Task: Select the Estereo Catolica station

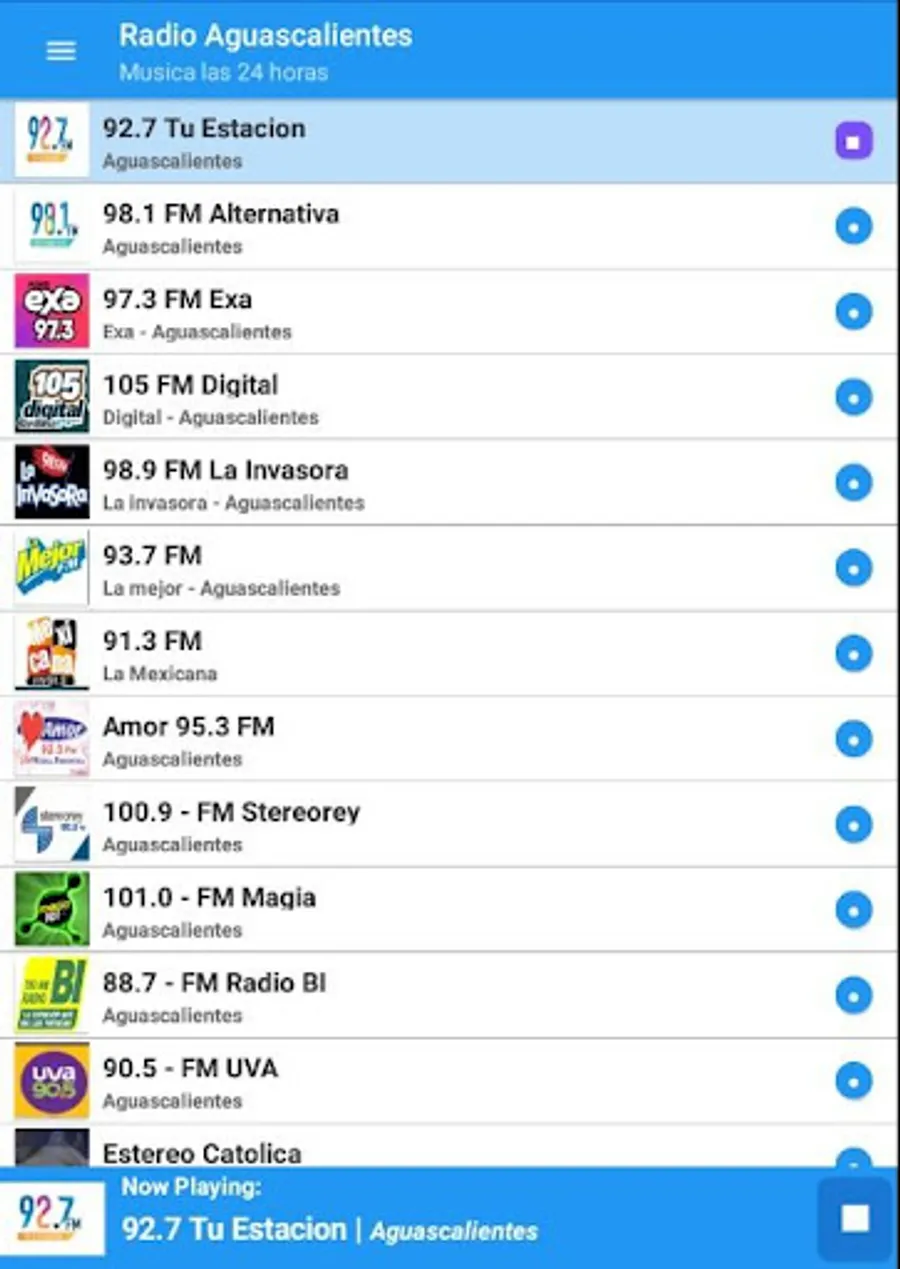Action: coord(202,1153)
